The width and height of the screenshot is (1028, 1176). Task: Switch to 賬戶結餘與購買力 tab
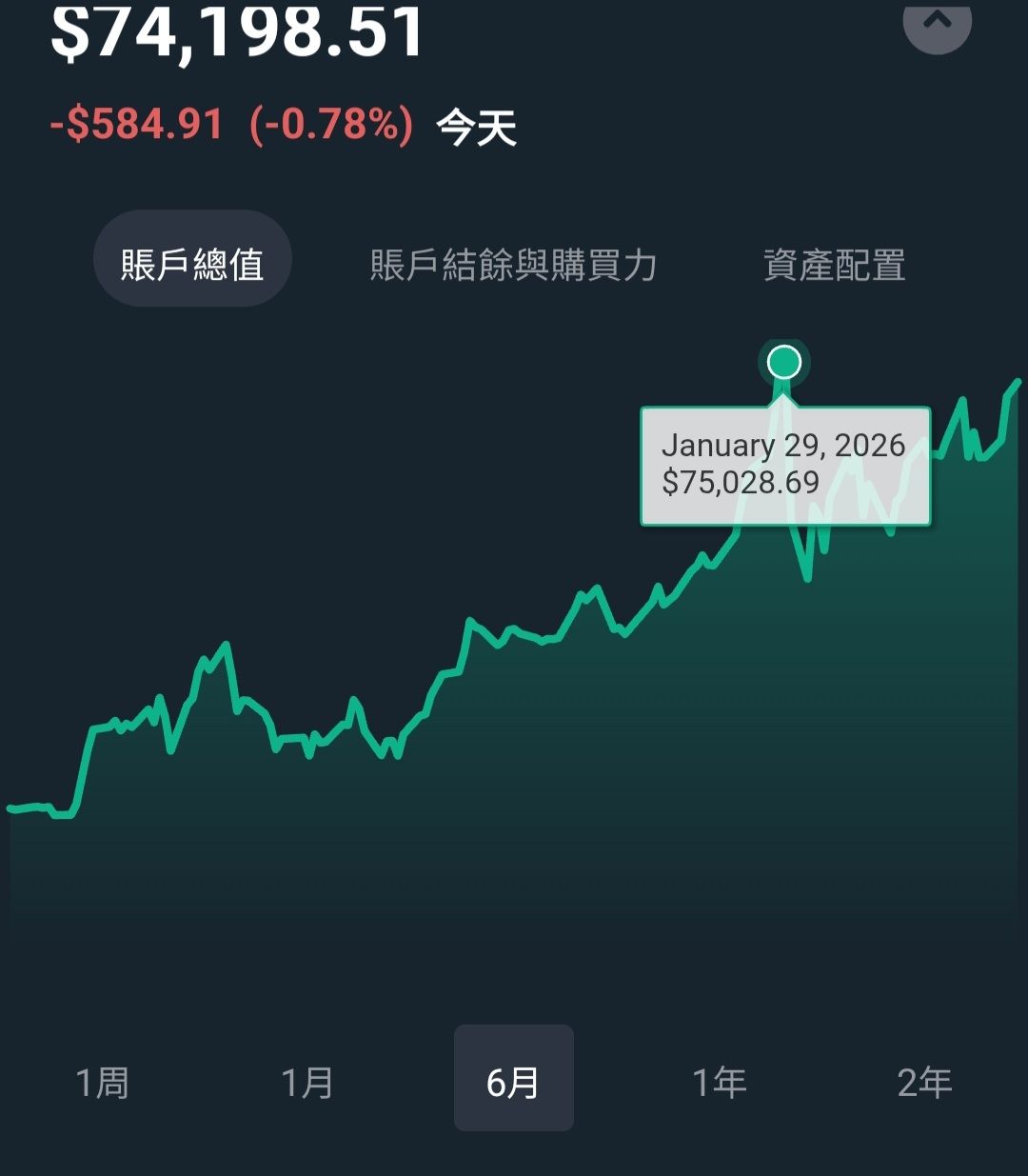(513, 265)
